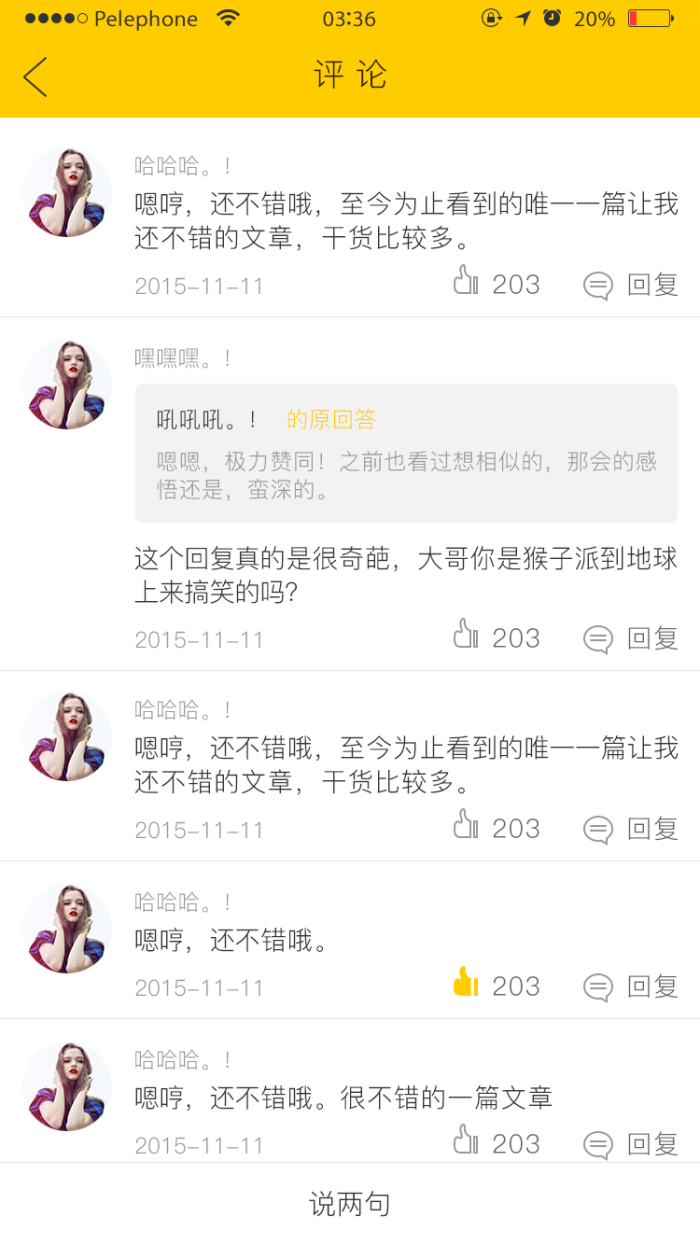Viewport: 700px width, 1245px height.
Task: Open 嘿嘿嘿's profile avatar
Action: pyautogui.click(x=67, y=385)
